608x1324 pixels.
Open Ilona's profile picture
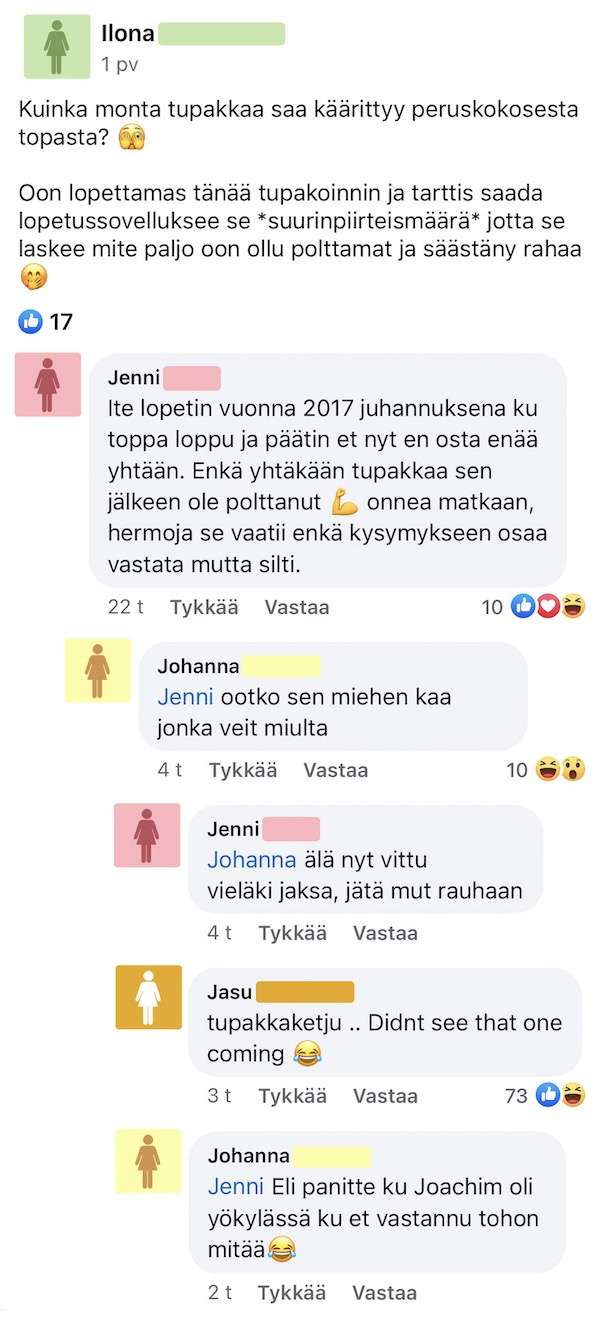[x=56, y=45]
